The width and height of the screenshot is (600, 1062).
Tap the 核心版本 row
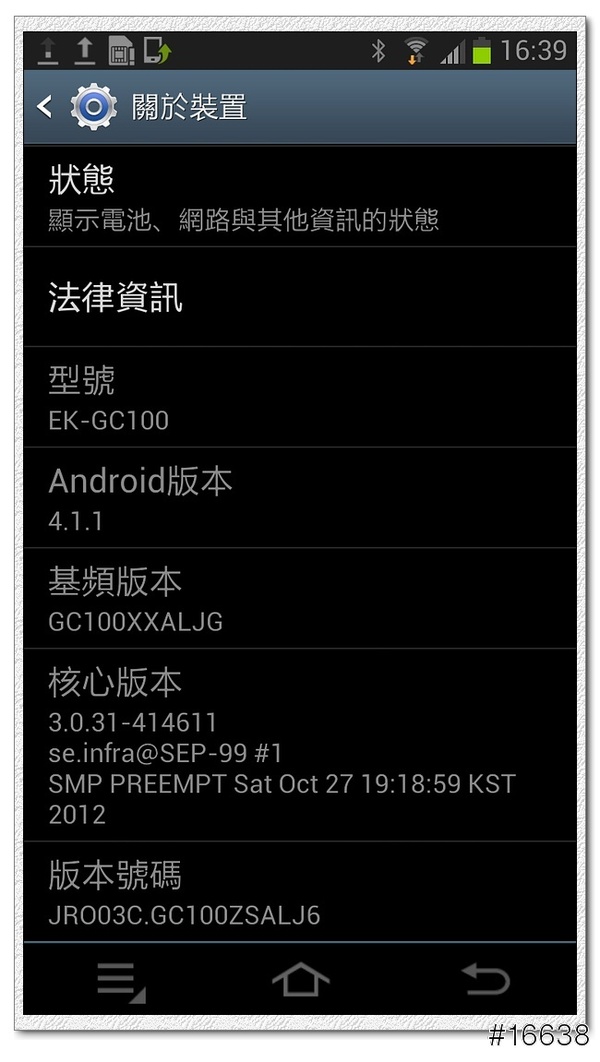[300, 745]
